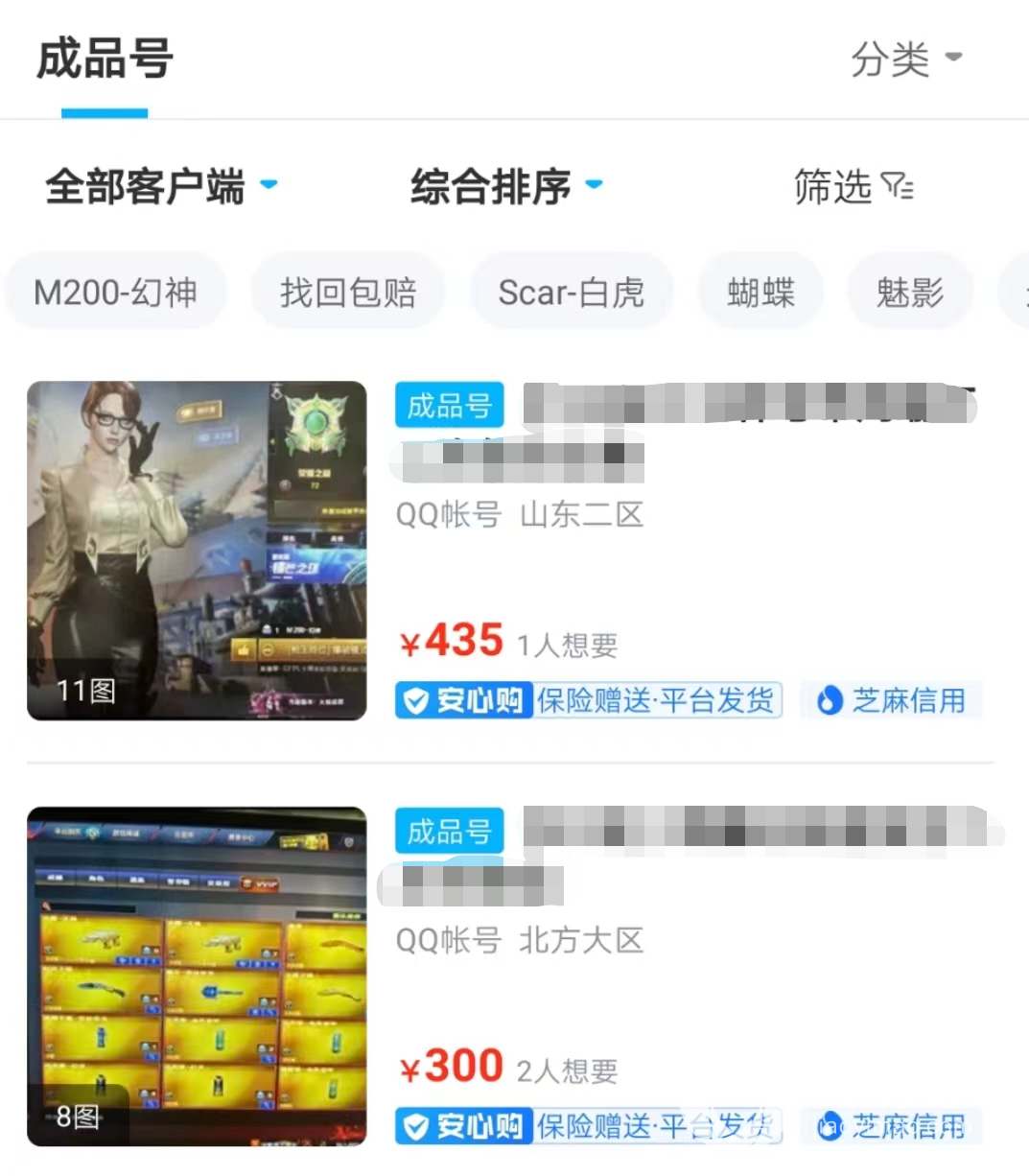Apply the 找回包赔 filter chip

(348, 292)
